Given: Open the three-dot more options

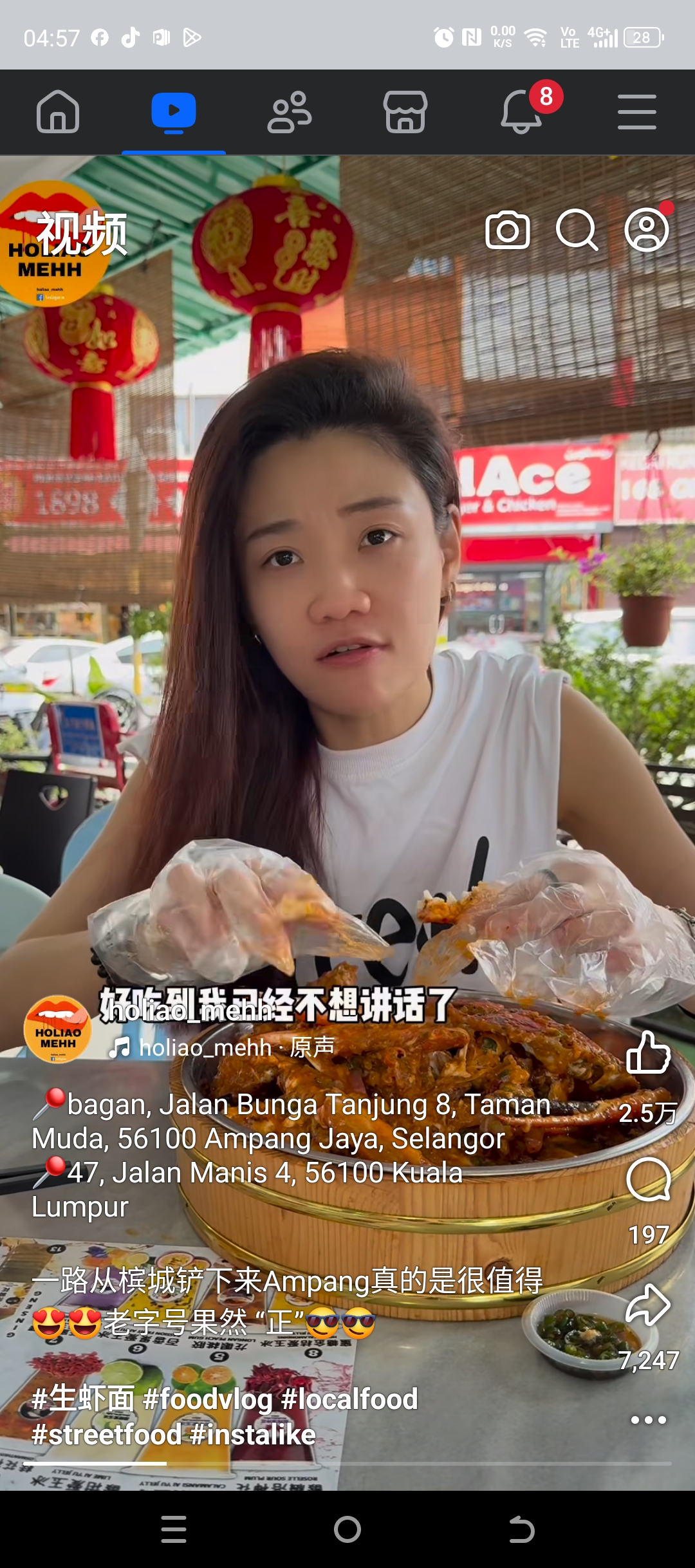Looking at the screenshot, I should click(648, 1420).
